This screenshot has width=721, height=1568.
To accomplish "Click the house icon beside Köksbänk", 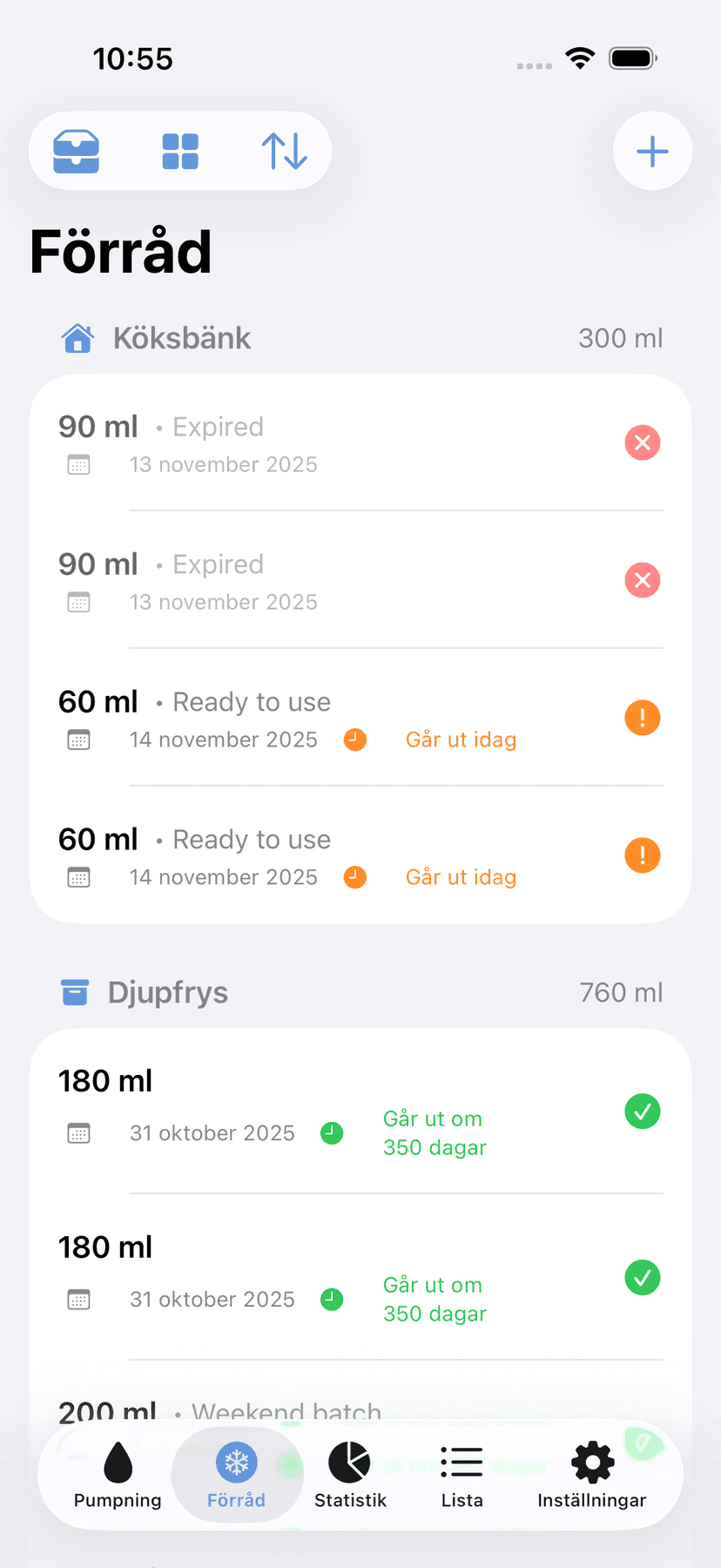I will coord(77,338).
